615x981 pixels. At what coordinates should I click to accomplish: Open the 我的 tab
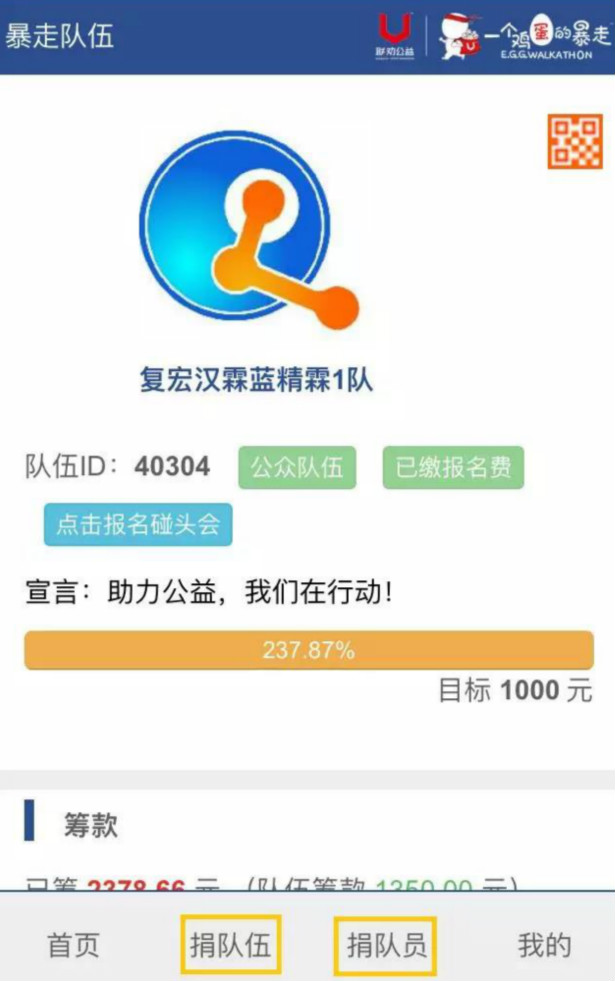pos(544,944)
